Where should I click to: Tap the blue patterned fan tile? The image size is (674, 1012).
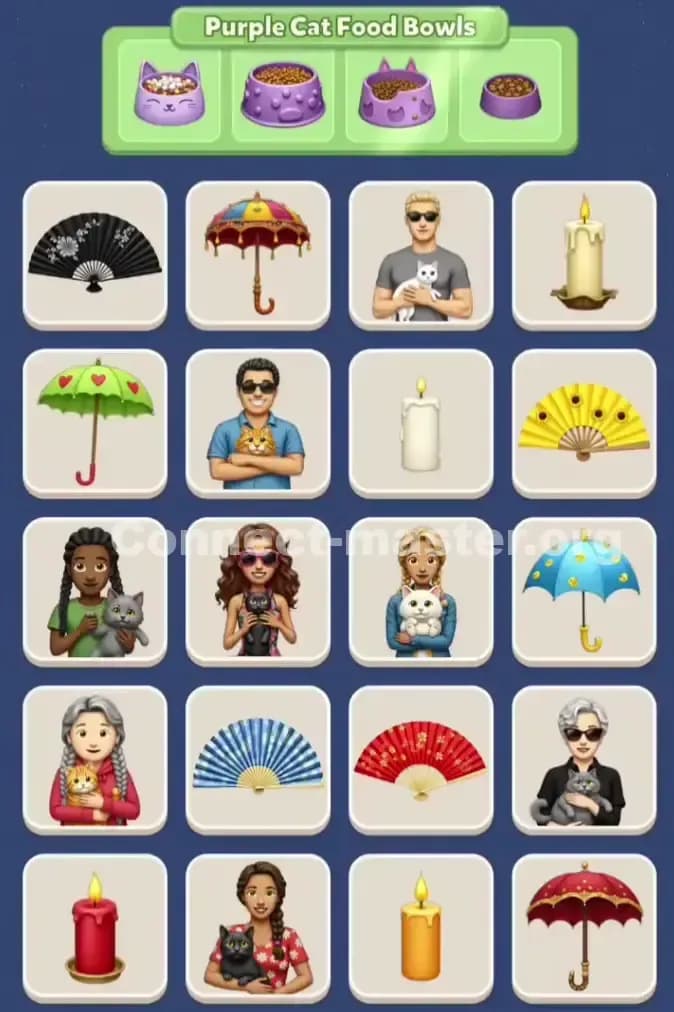point(258,759)
